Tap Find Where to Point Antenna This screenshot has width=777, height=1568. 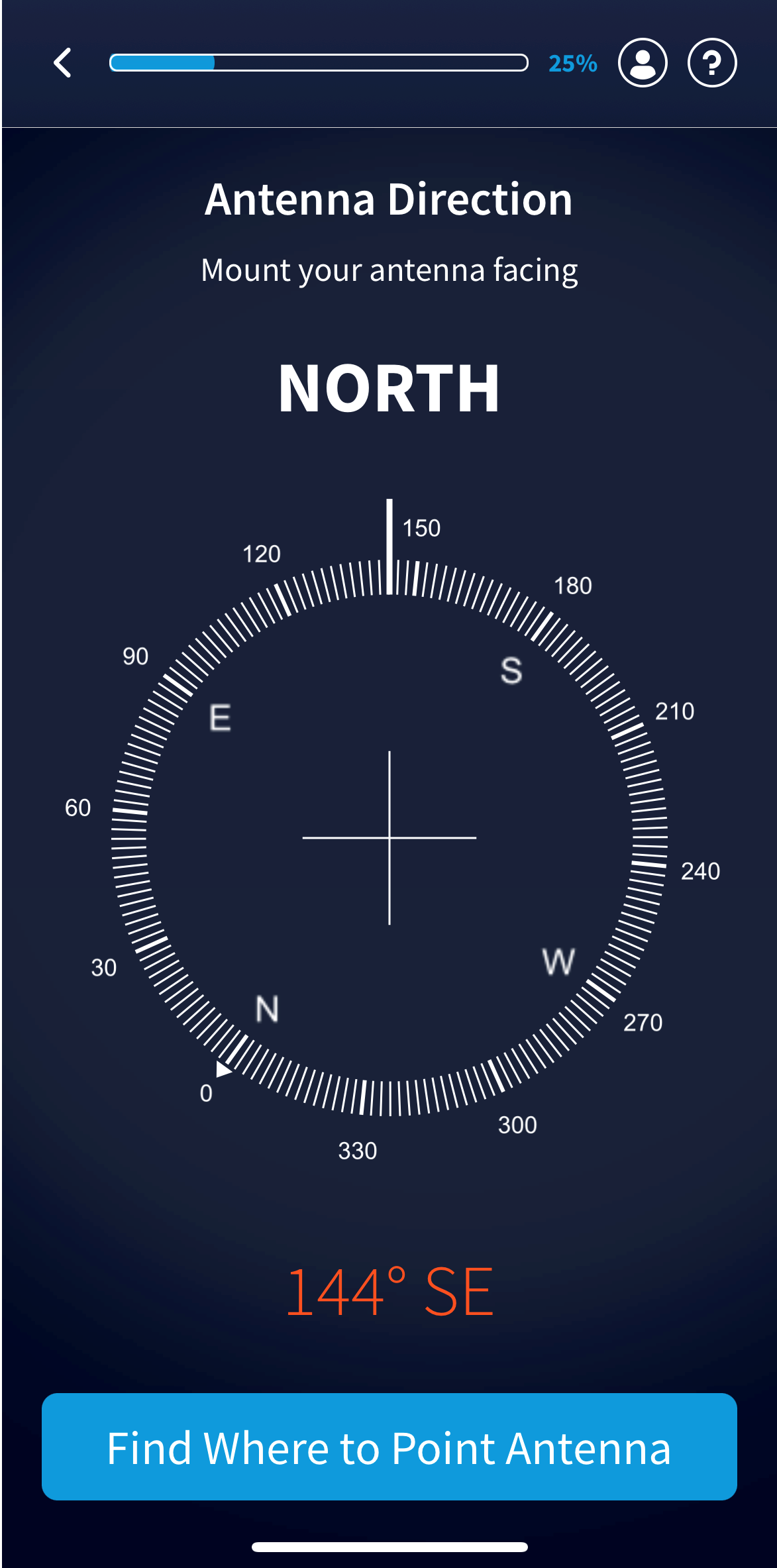389,1447
